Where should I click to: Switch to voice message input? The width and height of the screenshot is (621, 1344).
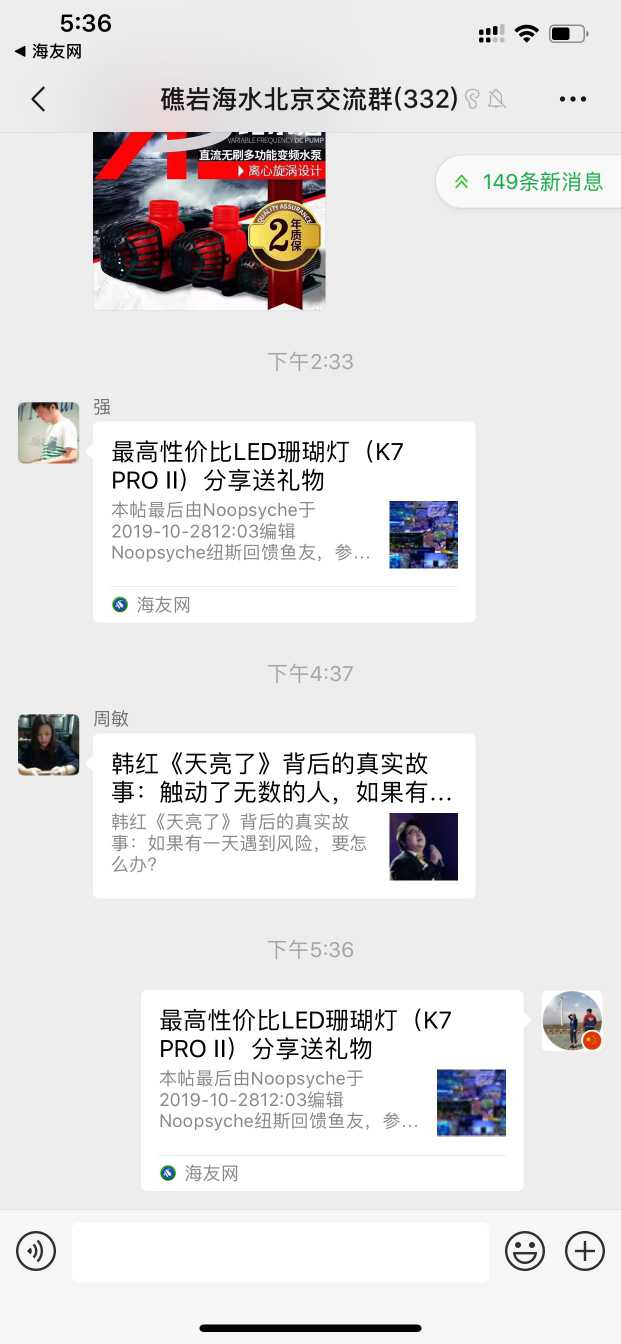coord(36,1251)
